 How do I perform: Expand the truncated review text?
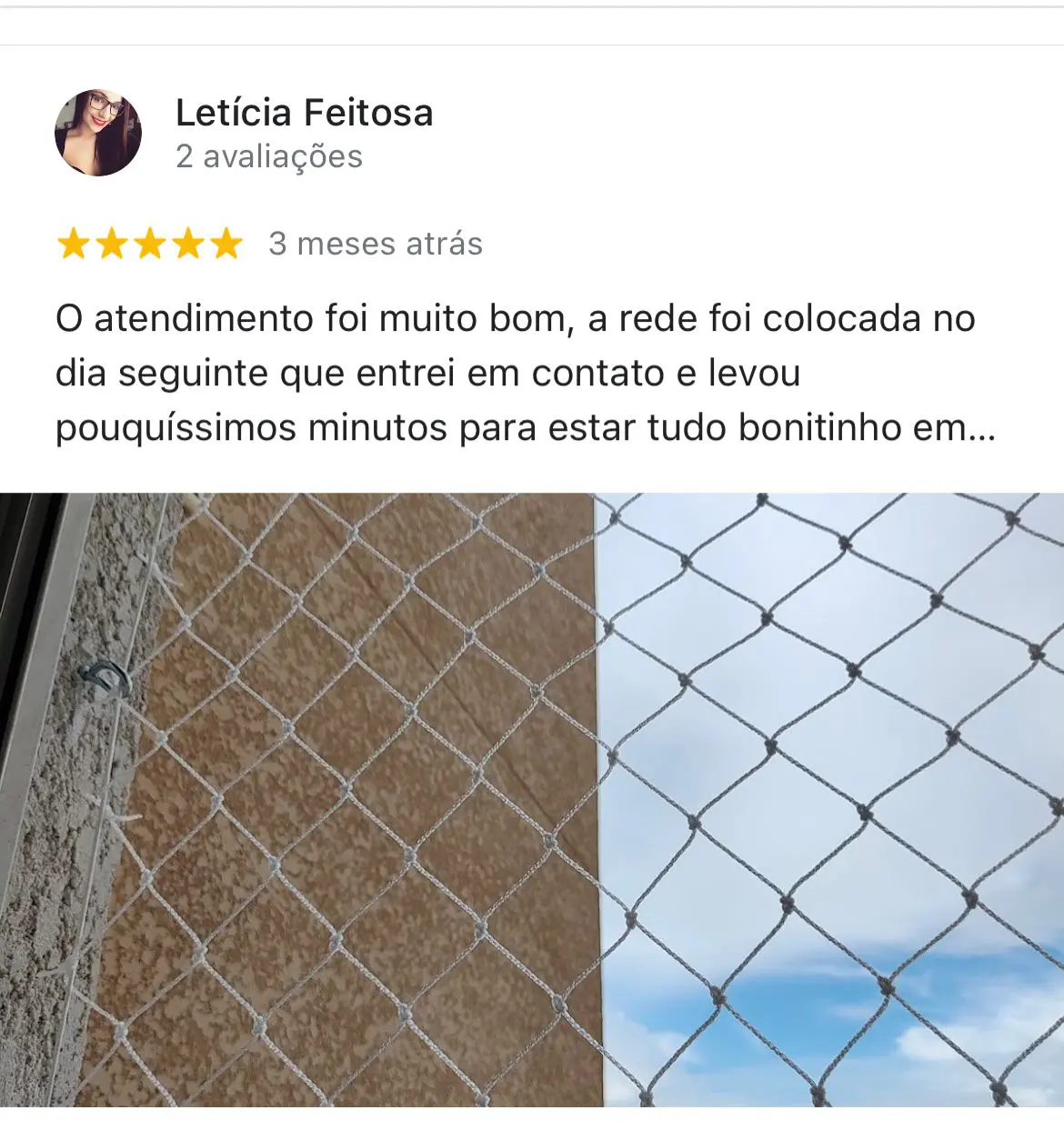tap(980, 428)
